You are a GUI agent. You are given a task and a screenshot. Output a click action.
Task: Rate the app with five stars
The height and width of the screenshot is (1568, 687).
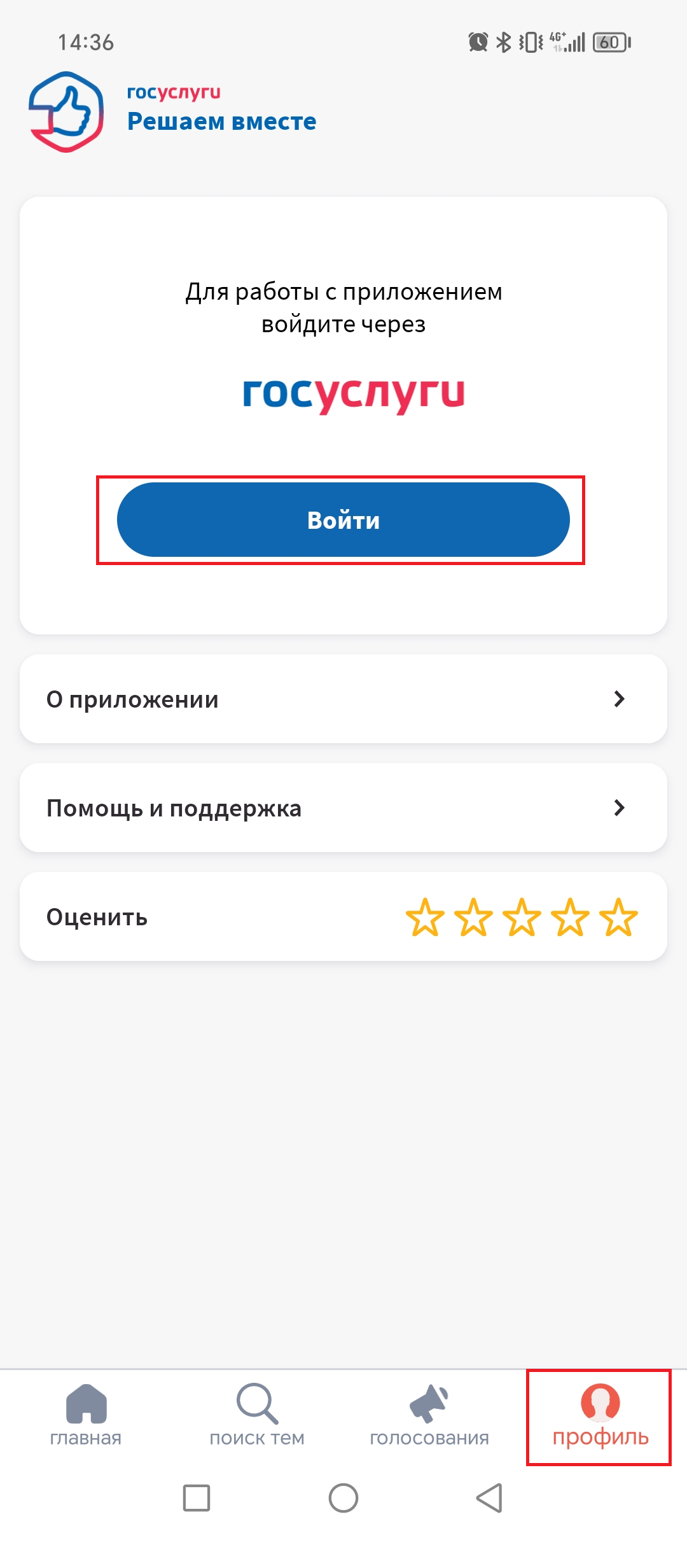(618, 917)
